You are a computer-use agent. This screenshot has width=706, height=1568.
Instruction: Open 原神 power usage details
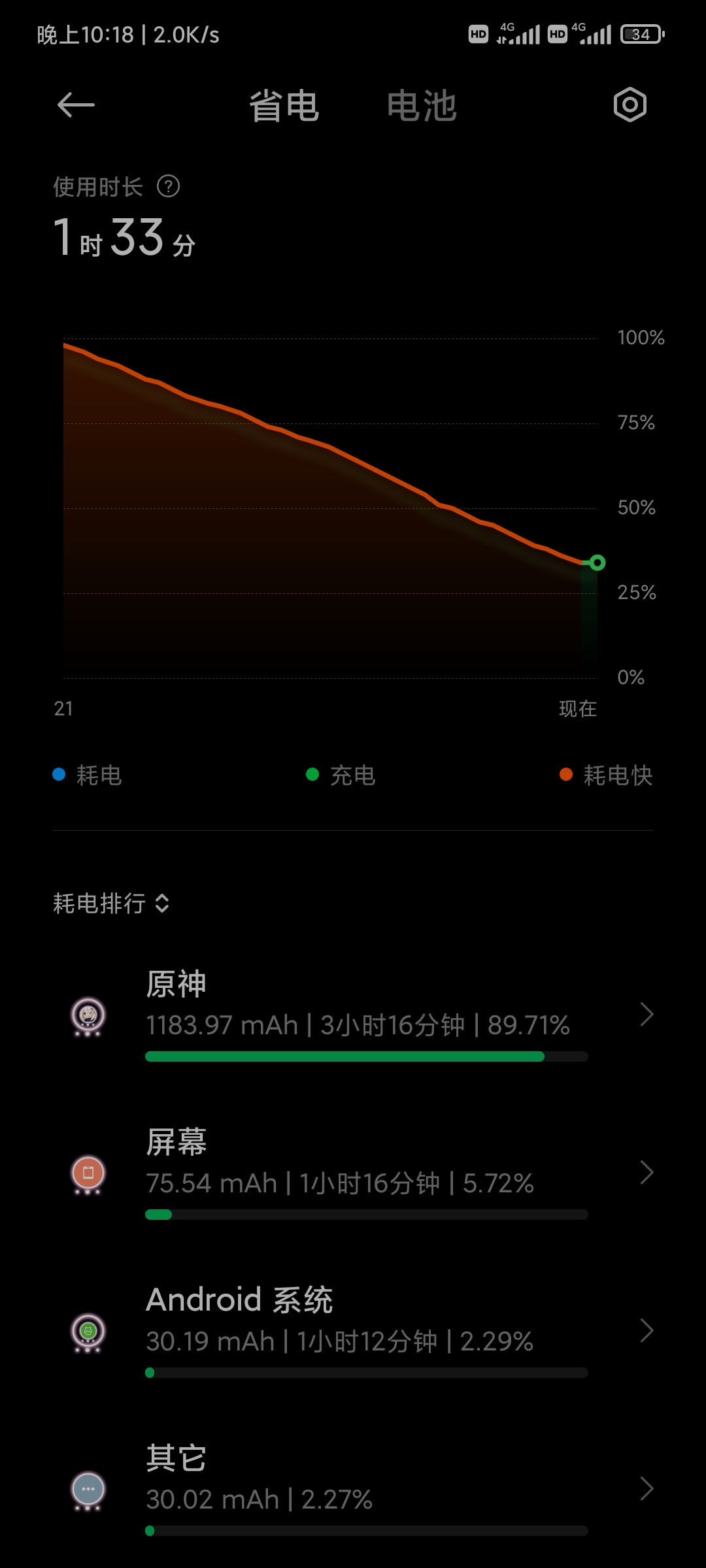(x=353, y=1015)
